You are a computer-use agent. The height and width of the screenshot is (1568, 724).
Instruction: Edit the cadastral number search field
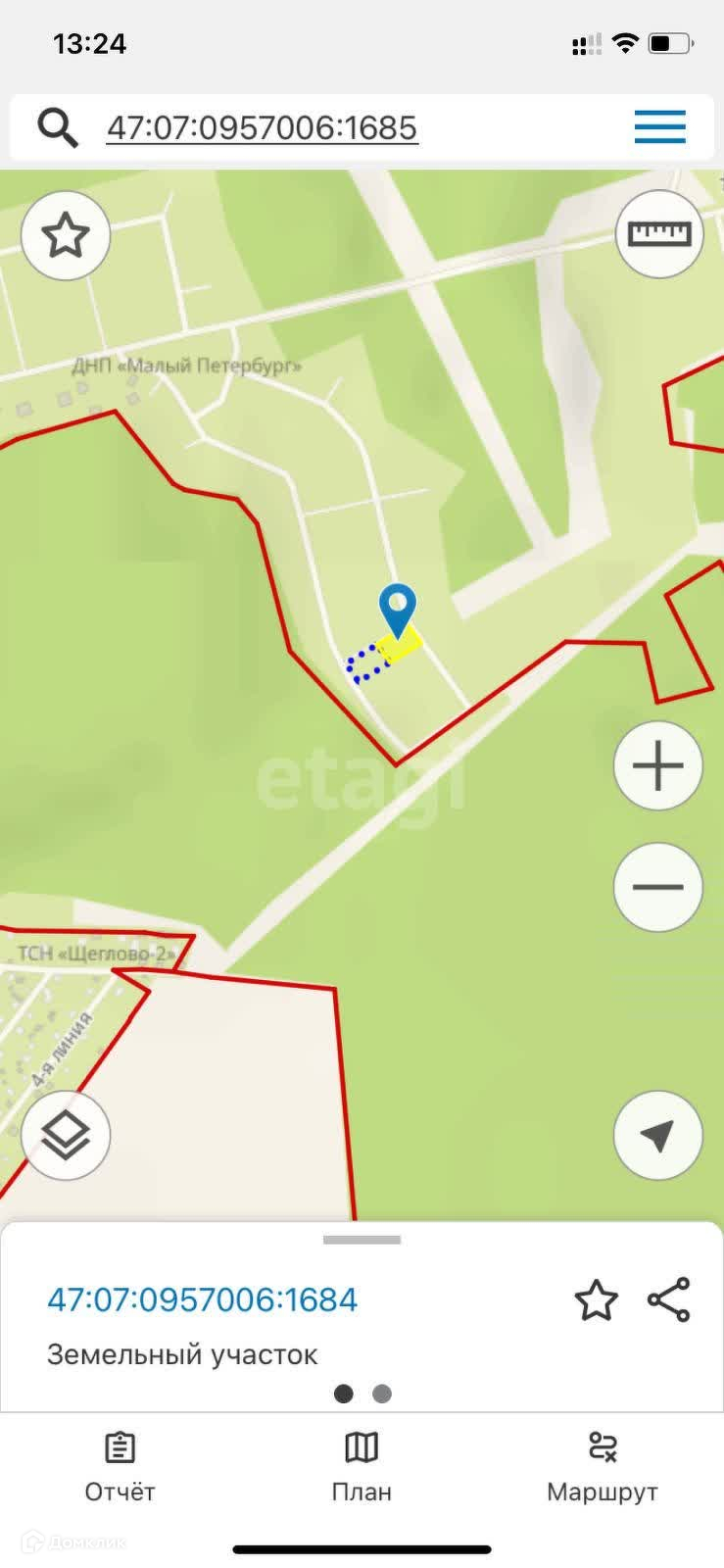point(263,127)
